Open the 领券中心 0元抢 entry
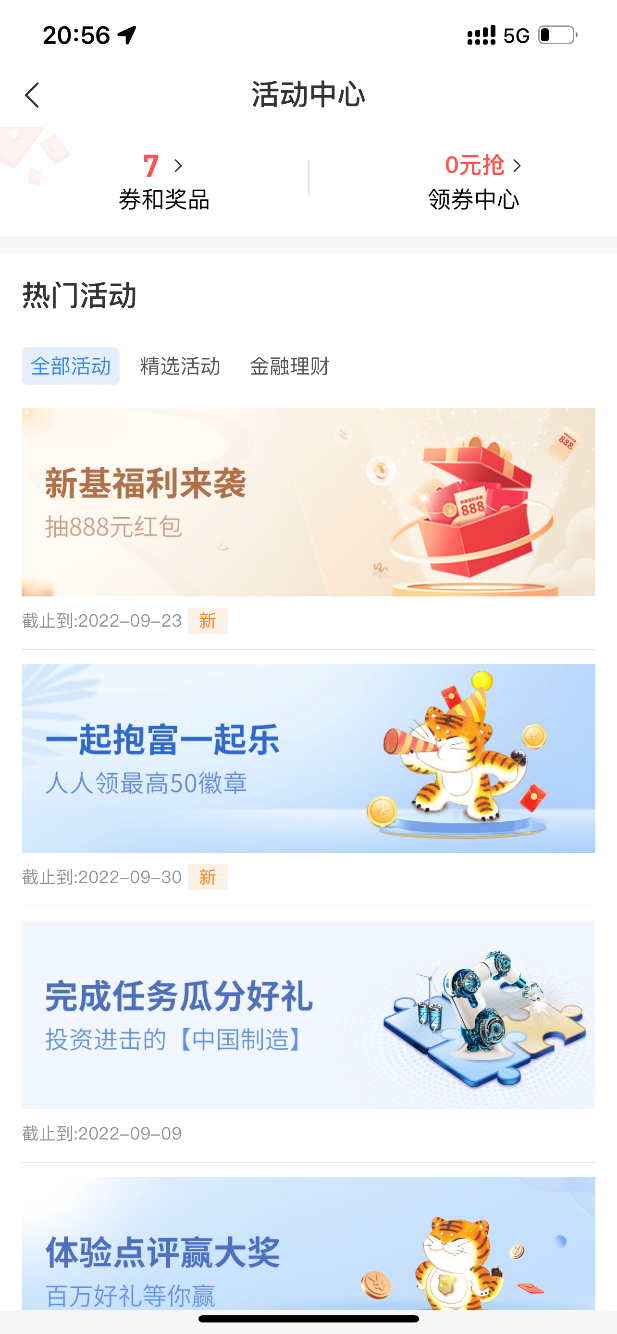The width and height of the screenshot is (617, 1334). (474, 181)
